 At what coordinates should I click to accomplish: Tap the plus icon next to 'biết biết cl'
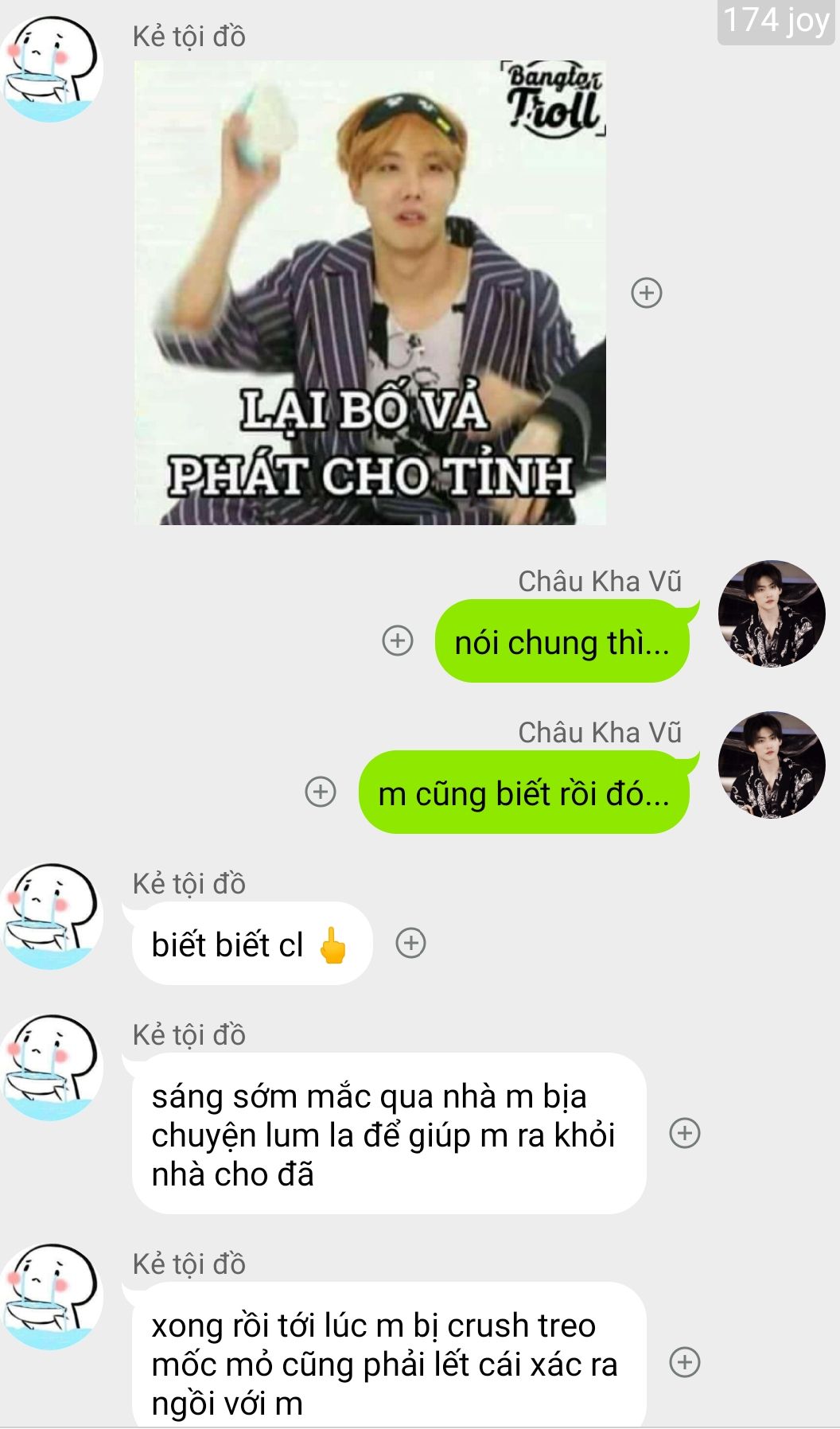coord(410,943)
